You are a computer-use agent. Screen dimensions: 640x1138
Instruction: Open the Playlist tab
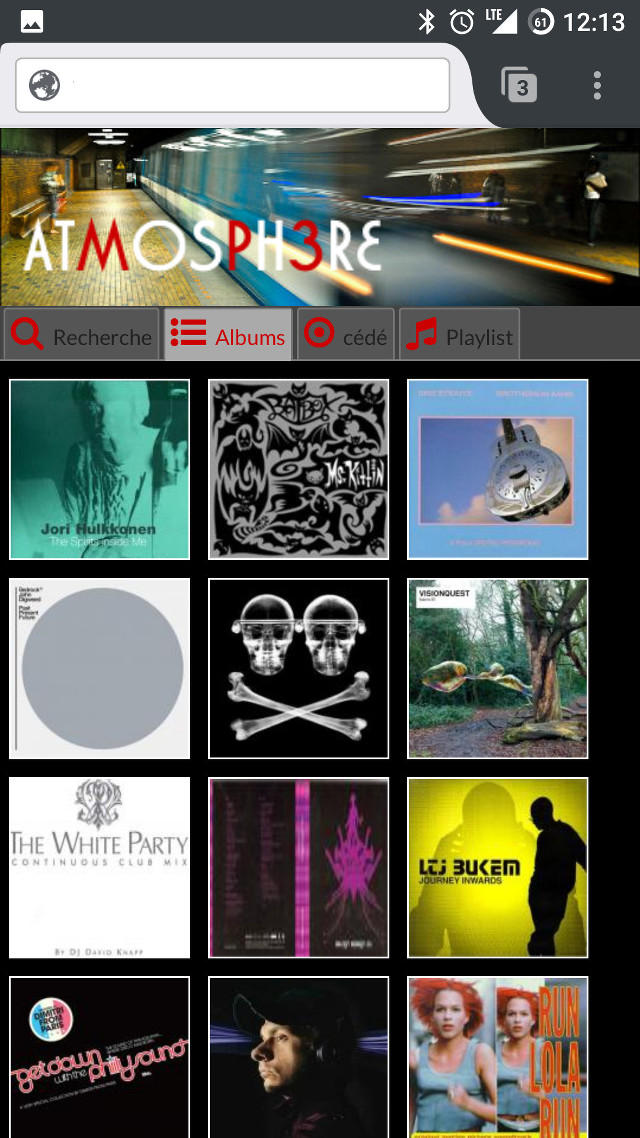coord(459,335)
